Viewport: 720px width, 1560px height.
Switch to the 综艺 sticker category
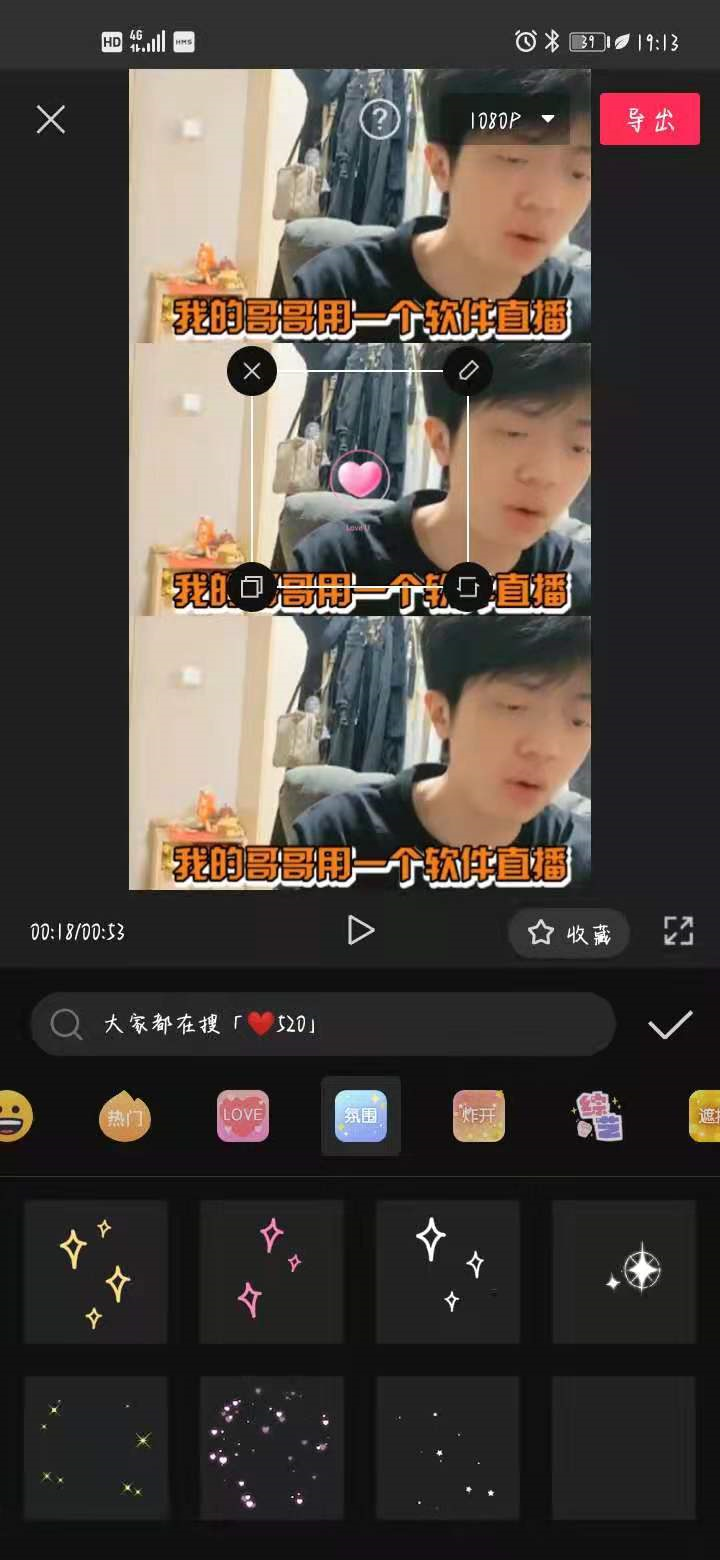pos(597,1116)
